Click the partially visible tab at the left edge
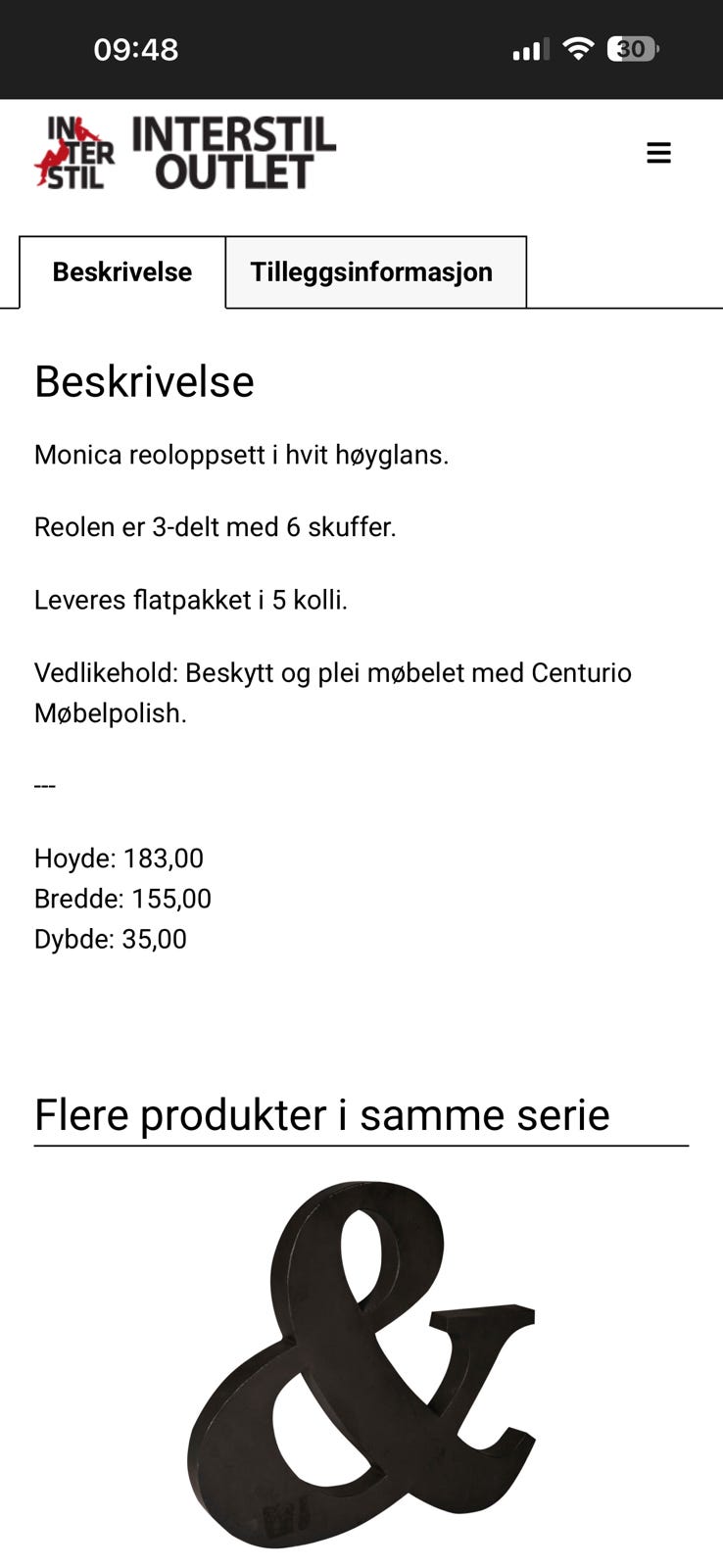 pyautogui.click(x=8, y=271)
